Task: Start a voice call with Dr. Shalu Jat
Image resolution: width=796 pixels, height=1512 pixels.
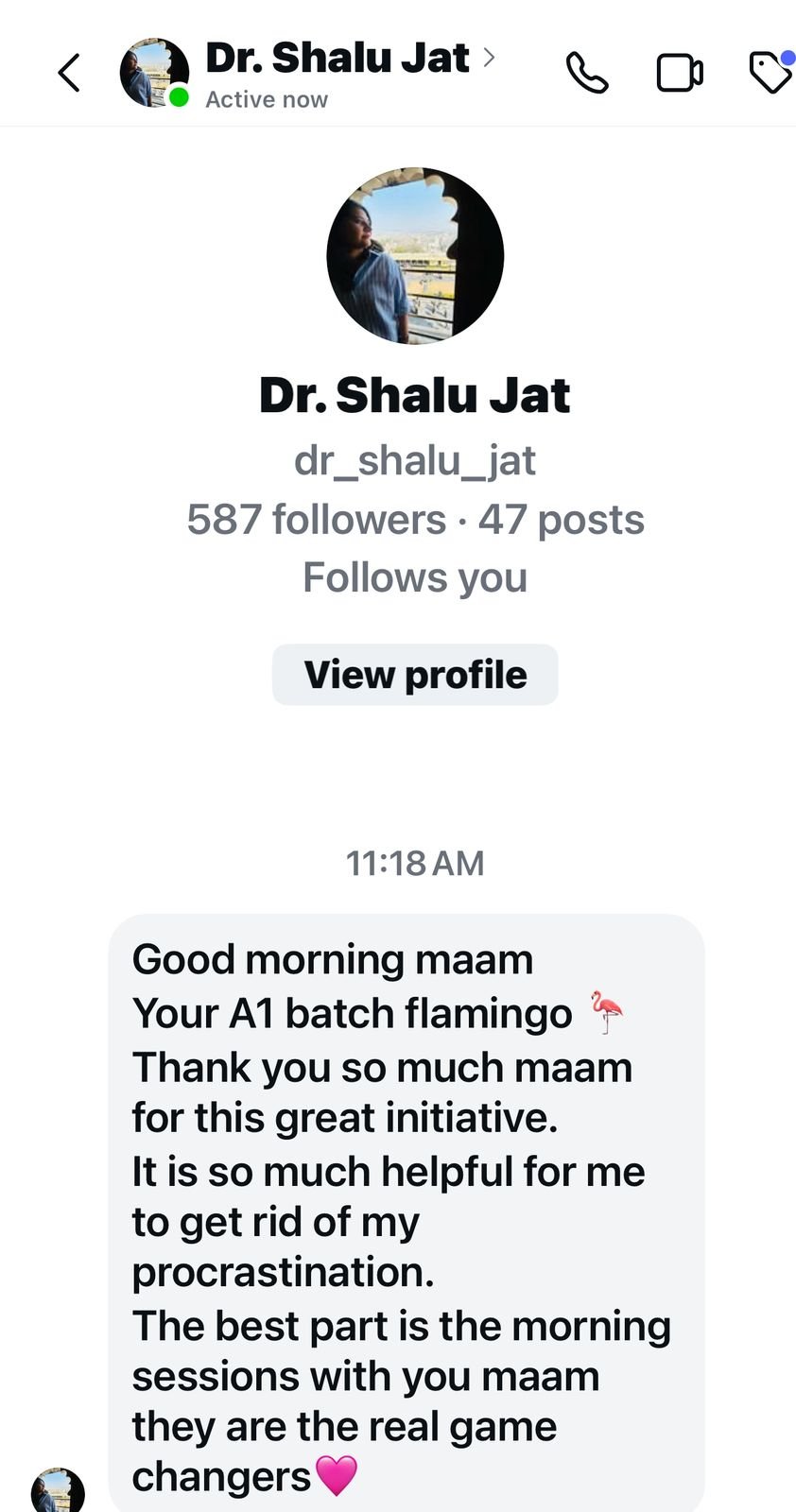Action: point(586,73)
